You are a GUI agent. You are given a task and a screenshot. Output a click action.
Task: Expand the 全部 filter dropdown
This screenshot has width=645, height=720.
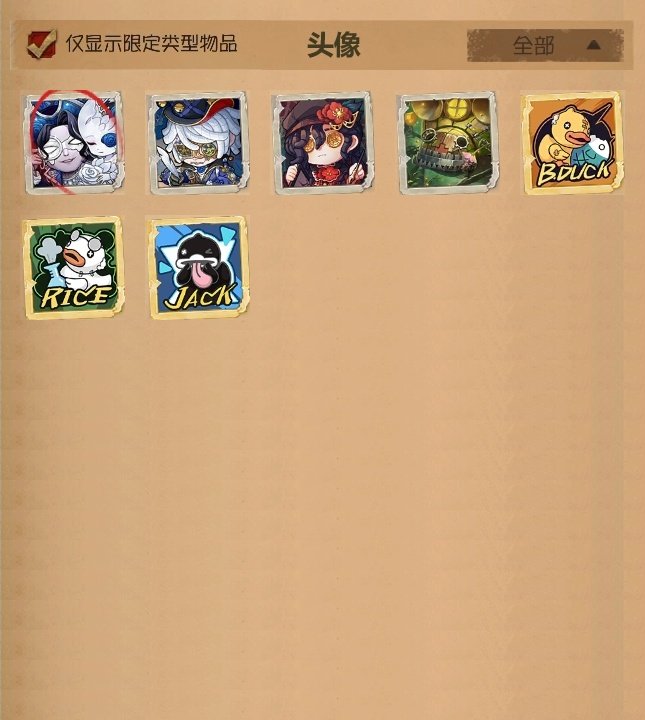545,45
